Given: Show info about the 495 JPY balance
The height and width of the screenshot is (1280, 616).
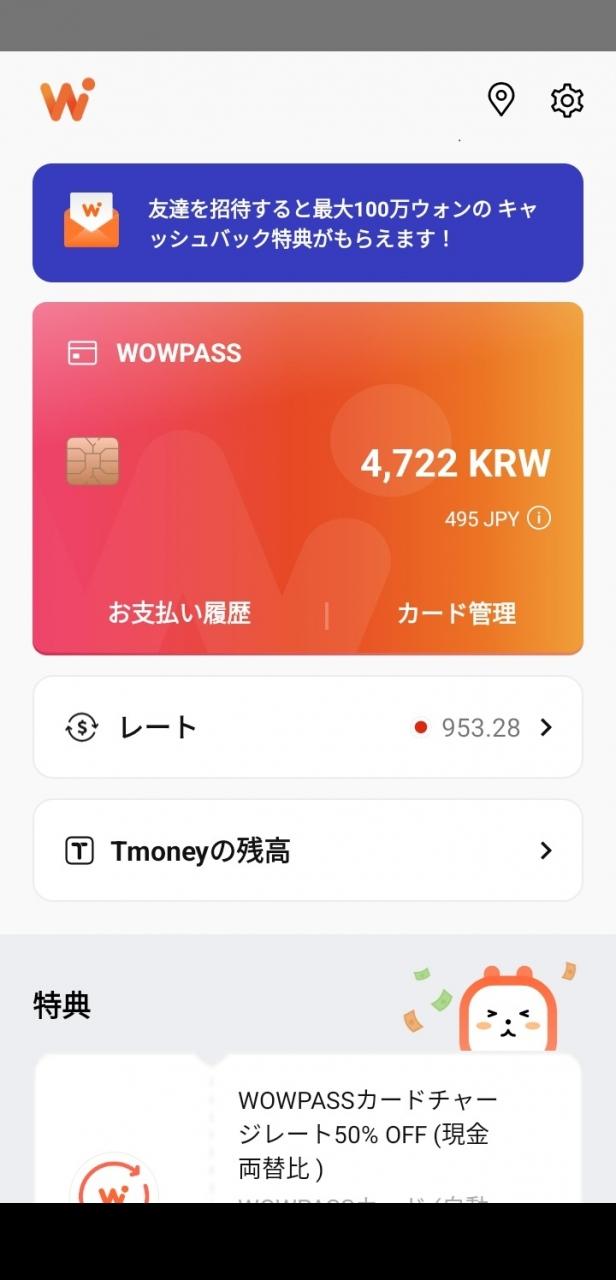Looking at the screenshot, I should 539,519.
